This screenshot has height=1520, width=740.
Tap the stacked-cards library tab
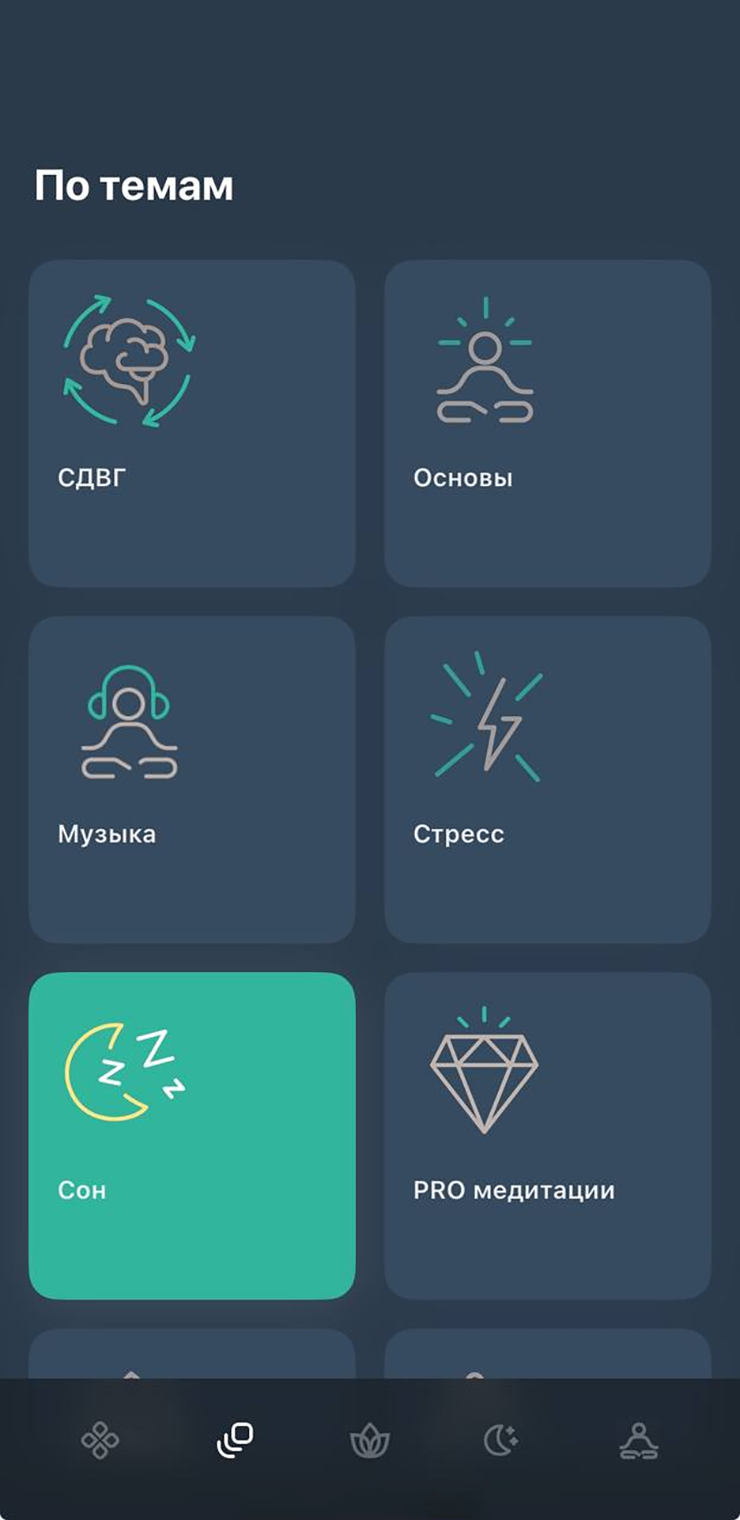(235, 1440)
